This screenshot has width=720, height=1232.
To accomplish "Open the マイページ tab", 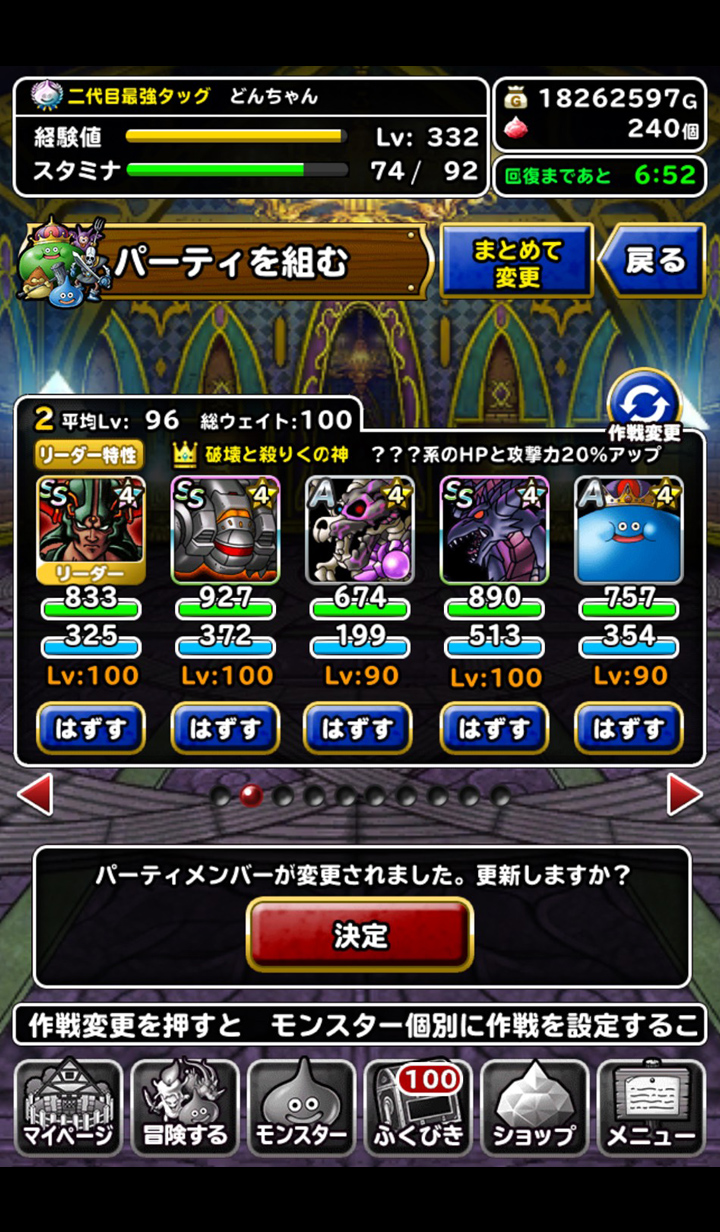I will (69, 1108).
